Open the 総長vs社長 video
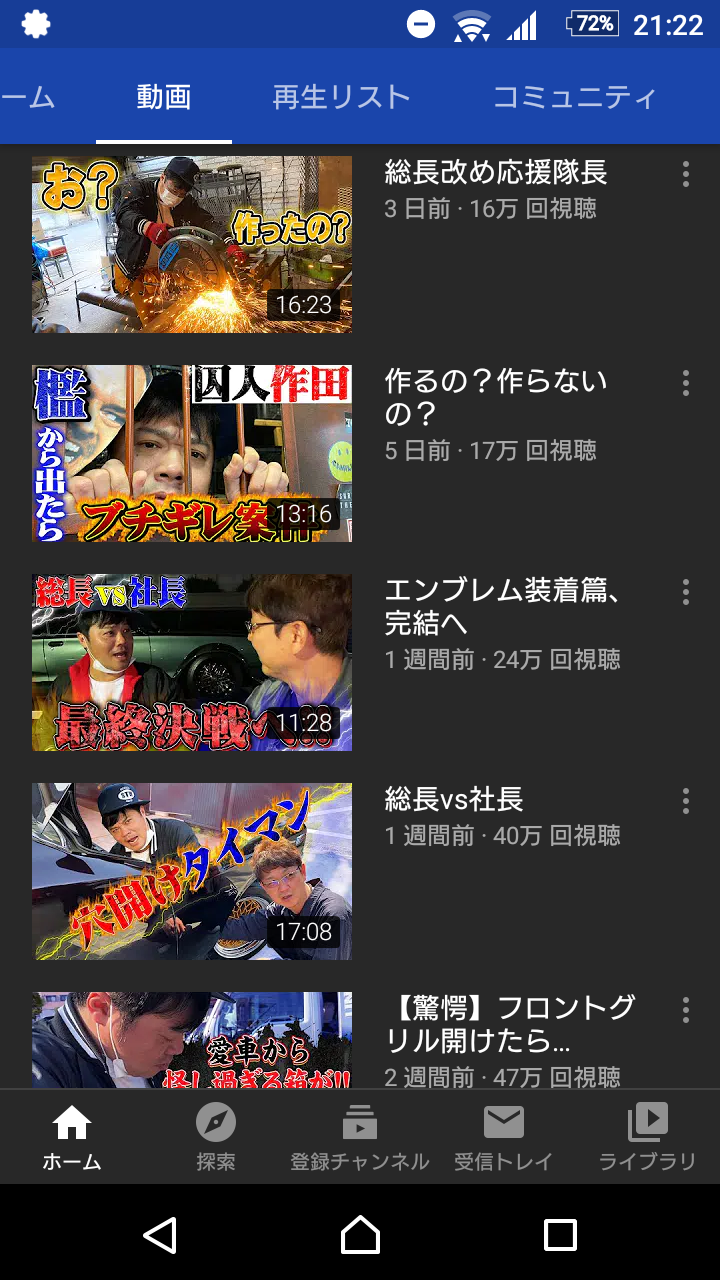This screenshot has height=1280, width=720. click(x=192, y=871)
